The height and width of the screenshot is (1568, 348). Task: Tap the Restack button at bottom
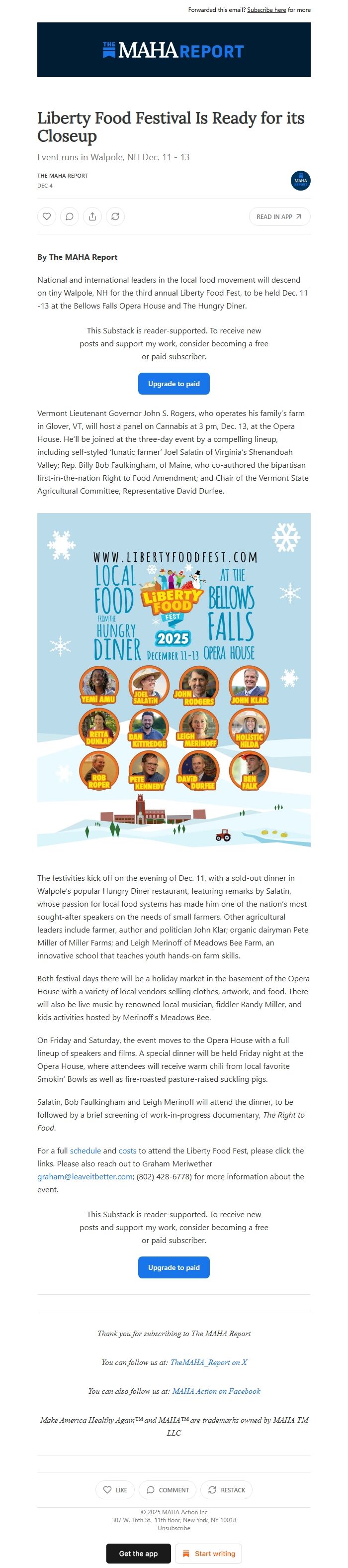[226, 1489]
